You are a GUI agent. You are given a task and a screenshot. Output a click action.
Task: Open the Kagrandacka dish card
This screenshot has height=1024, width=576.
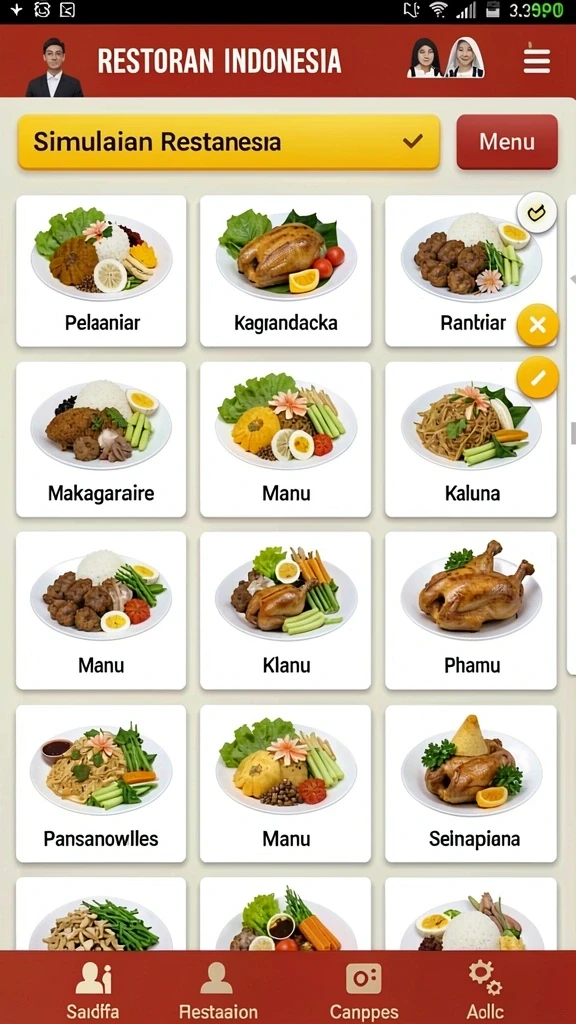[x=285, y=270]
